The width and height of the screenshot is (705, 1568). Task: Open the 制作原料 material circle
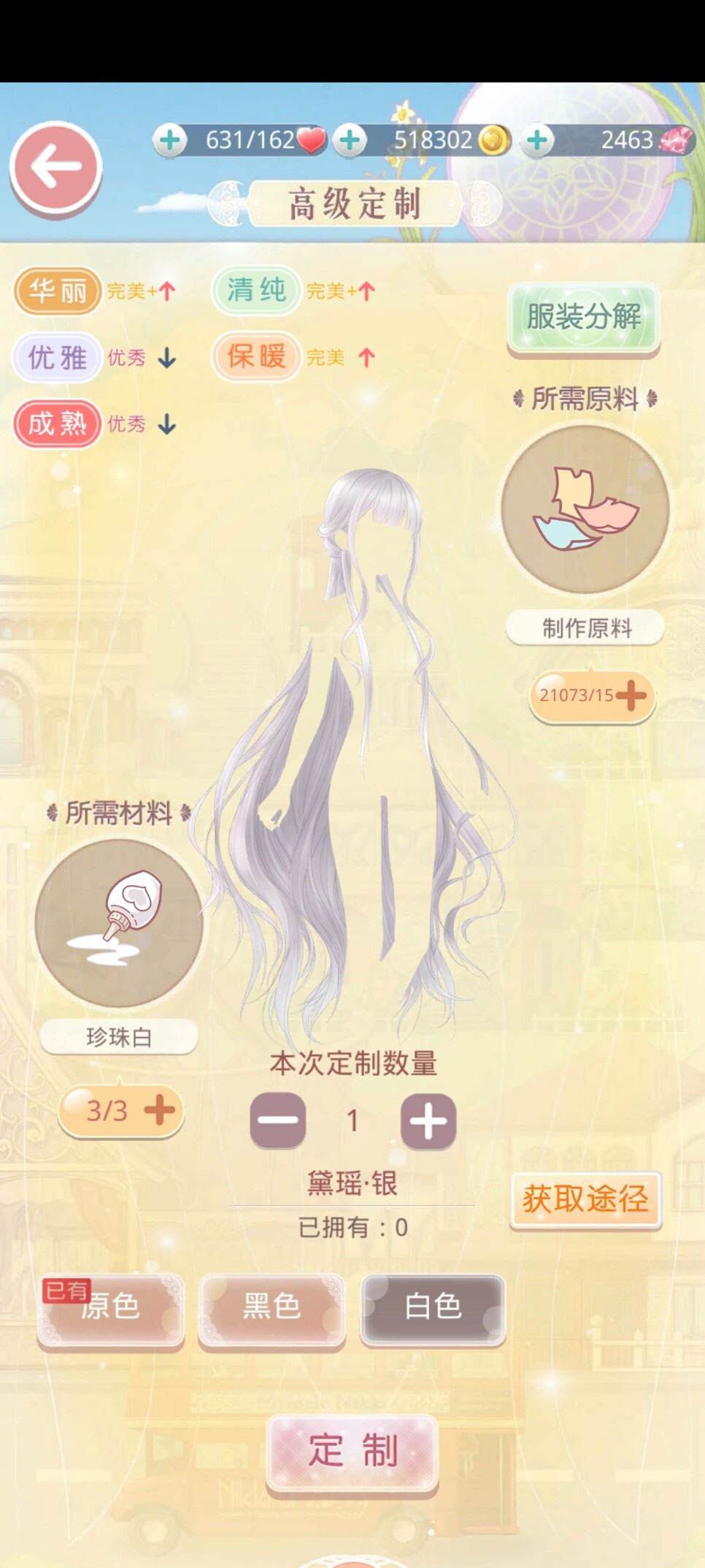(585, 510)
